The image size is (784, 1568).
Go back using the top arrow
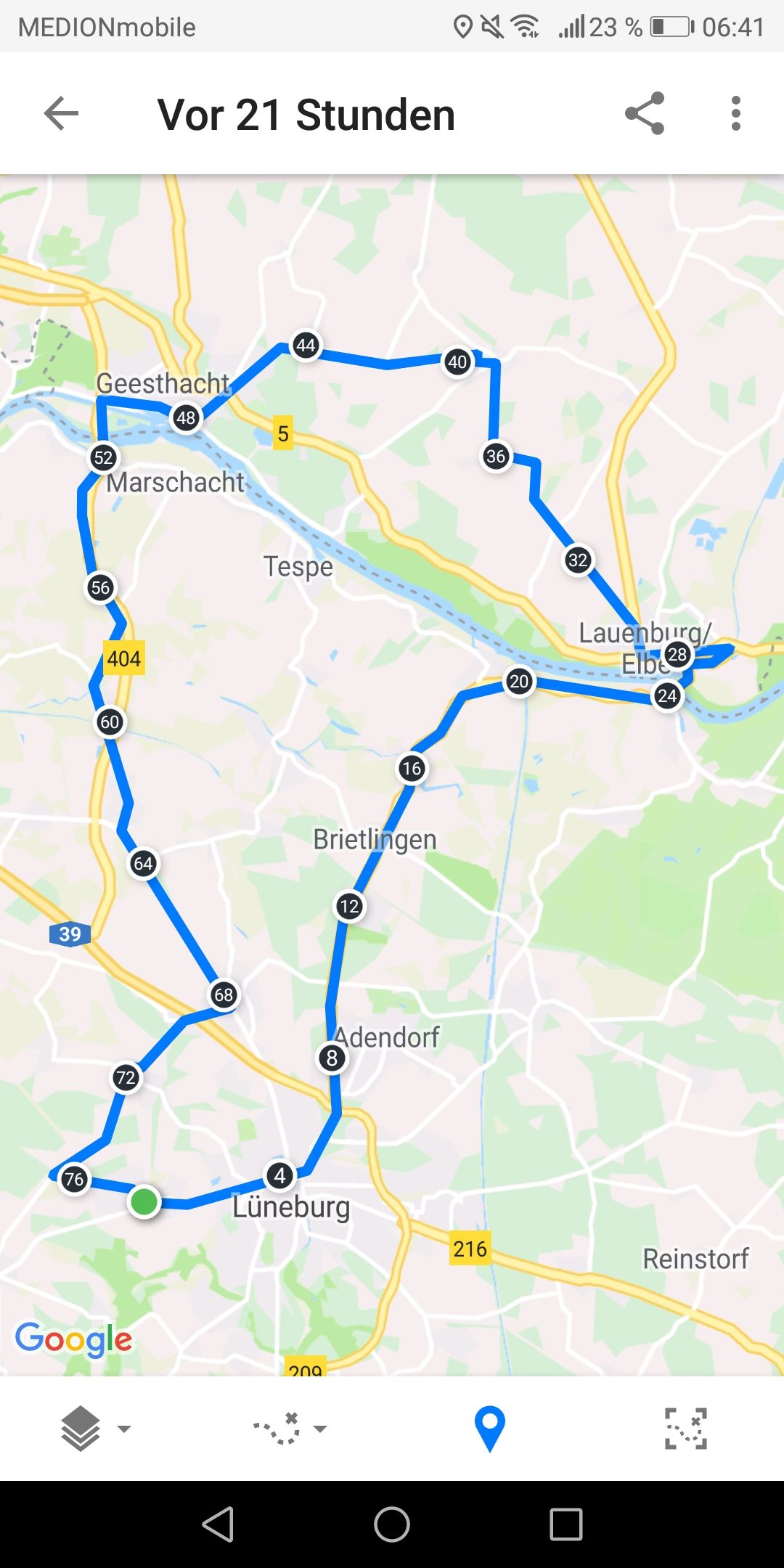61,114
